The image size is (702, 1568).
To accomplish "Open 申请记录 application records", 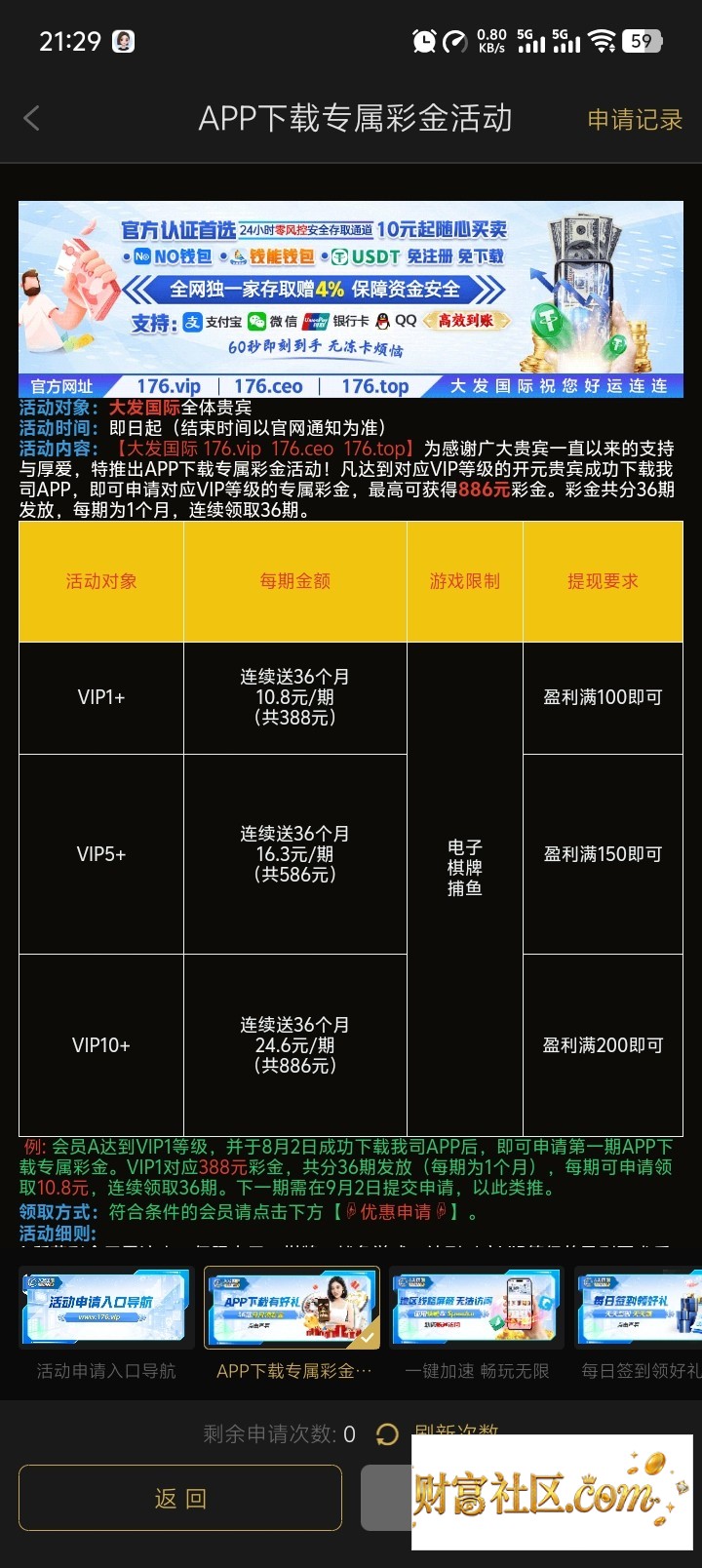I will (x=635, y=120).
